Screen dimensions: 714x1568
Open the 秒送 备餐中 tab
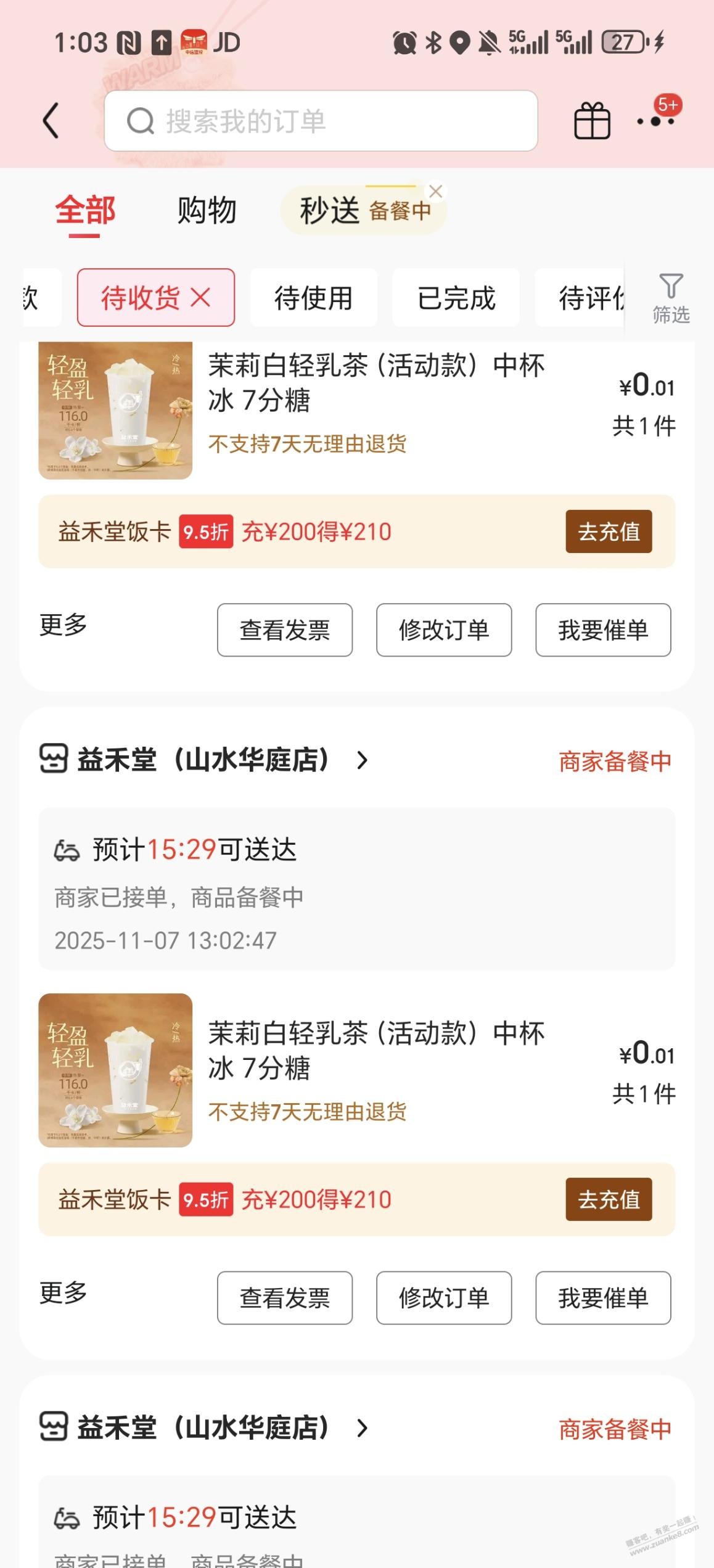(x=358, y=211)
